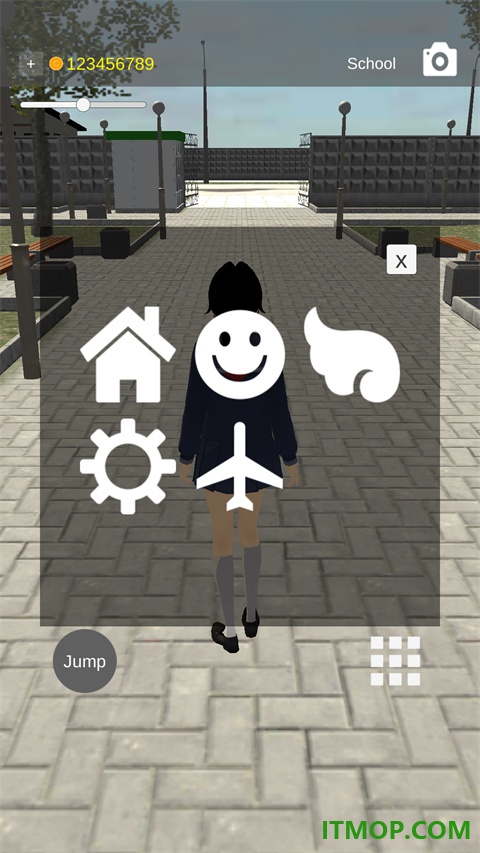Viewport: 480px width, 853px height.
Task: Tap the School location label
Action: click(372, 64)
